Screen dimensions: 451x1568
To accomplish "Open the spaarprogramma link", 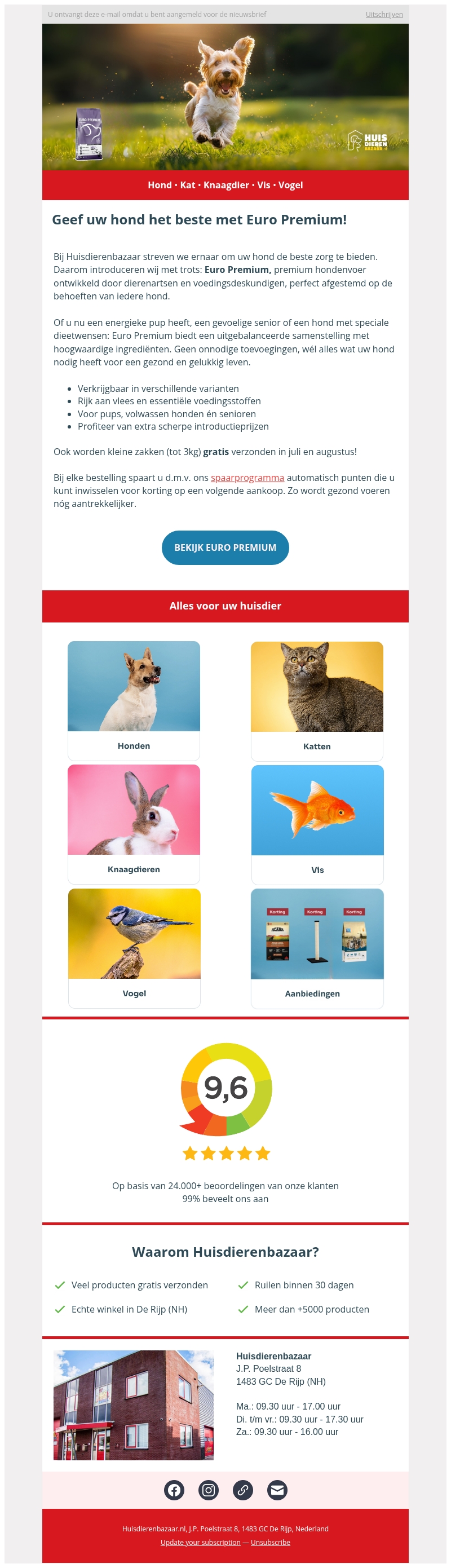I will point(247,478).
